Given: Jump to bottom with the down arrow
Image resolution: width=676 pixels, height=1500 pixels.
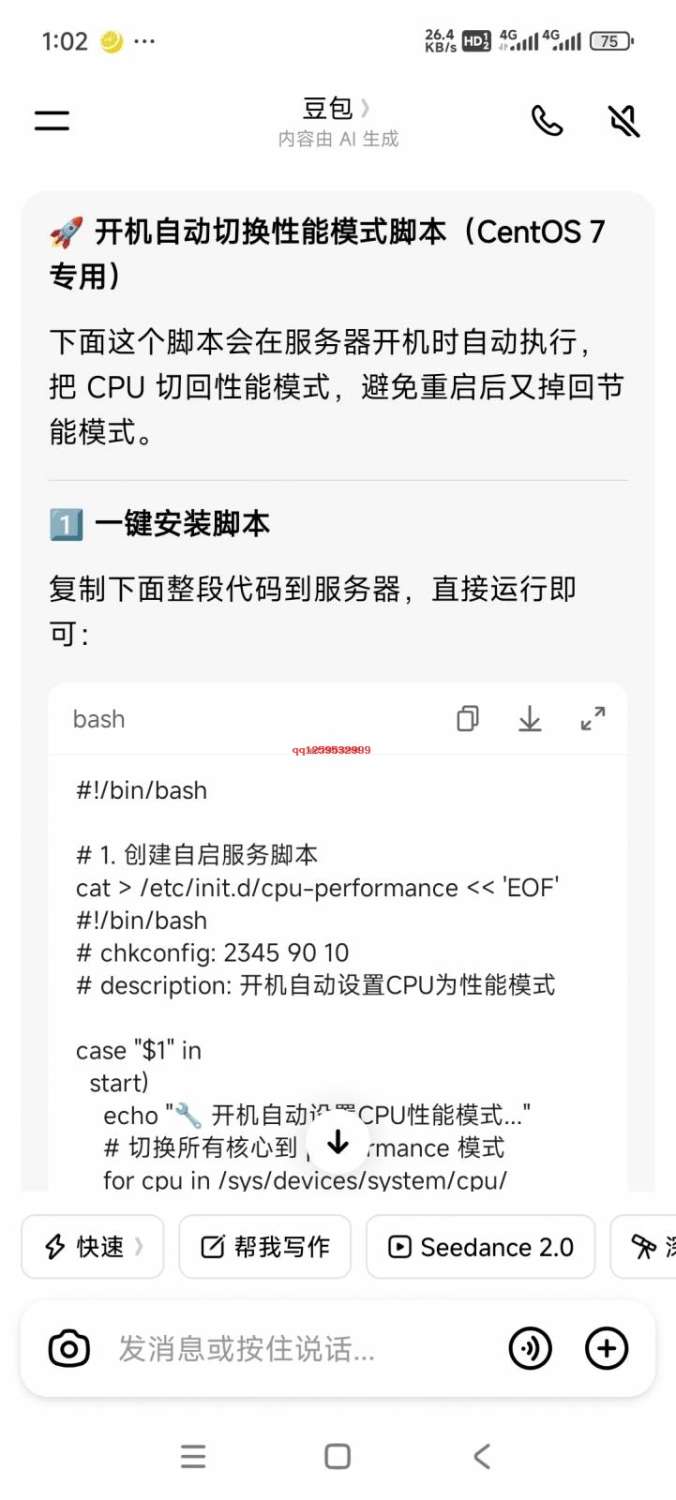Looking at the screenshot, I should point(338,1142).
